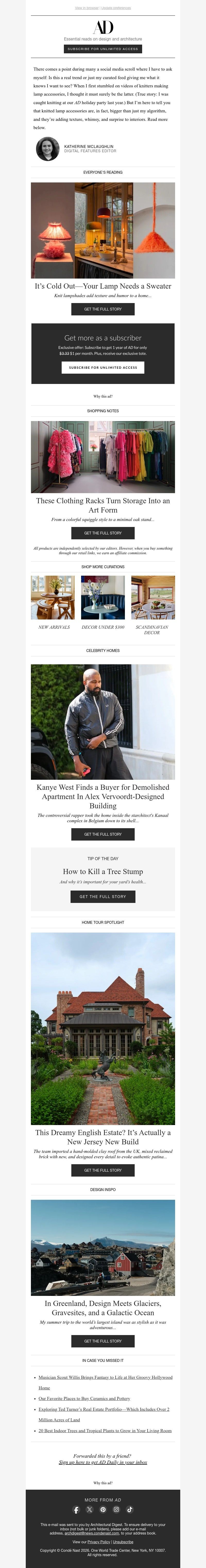Viewport: 206px width, 1568px height.
Task: Subscribe via the Get more as a subscriber banner
Action: 103,368
